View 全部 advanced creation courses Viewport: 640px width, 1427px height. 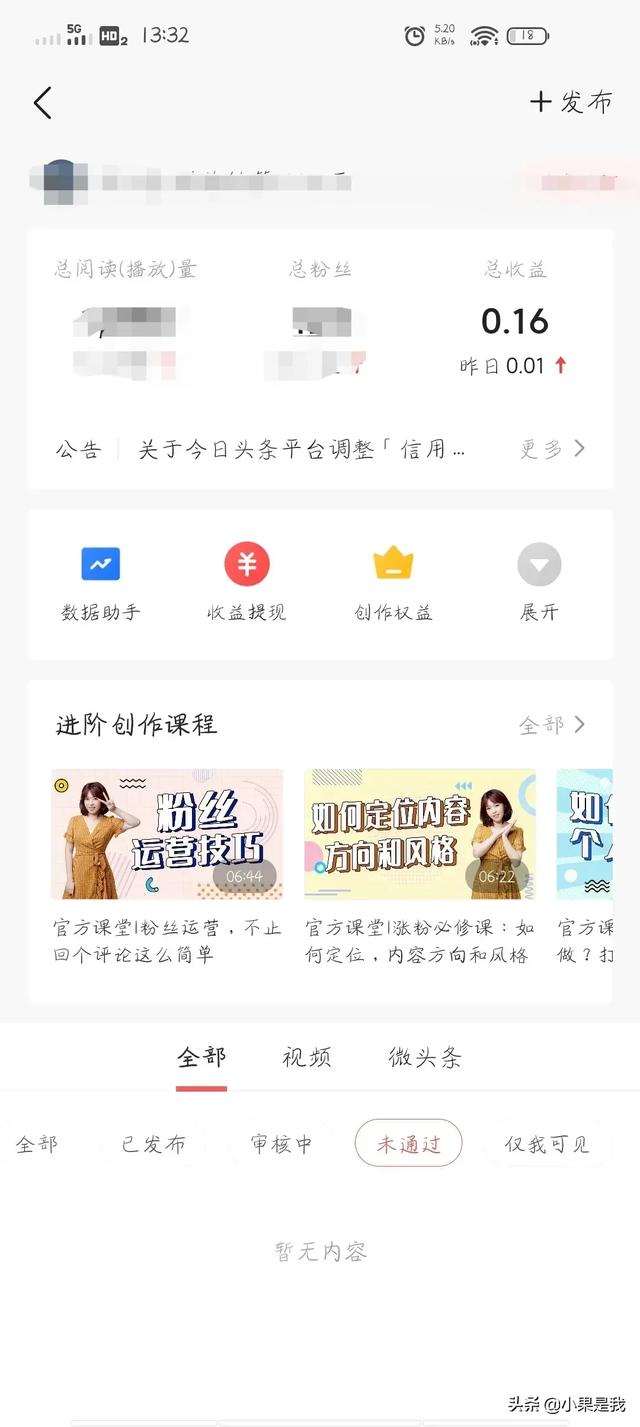(552, 725)
